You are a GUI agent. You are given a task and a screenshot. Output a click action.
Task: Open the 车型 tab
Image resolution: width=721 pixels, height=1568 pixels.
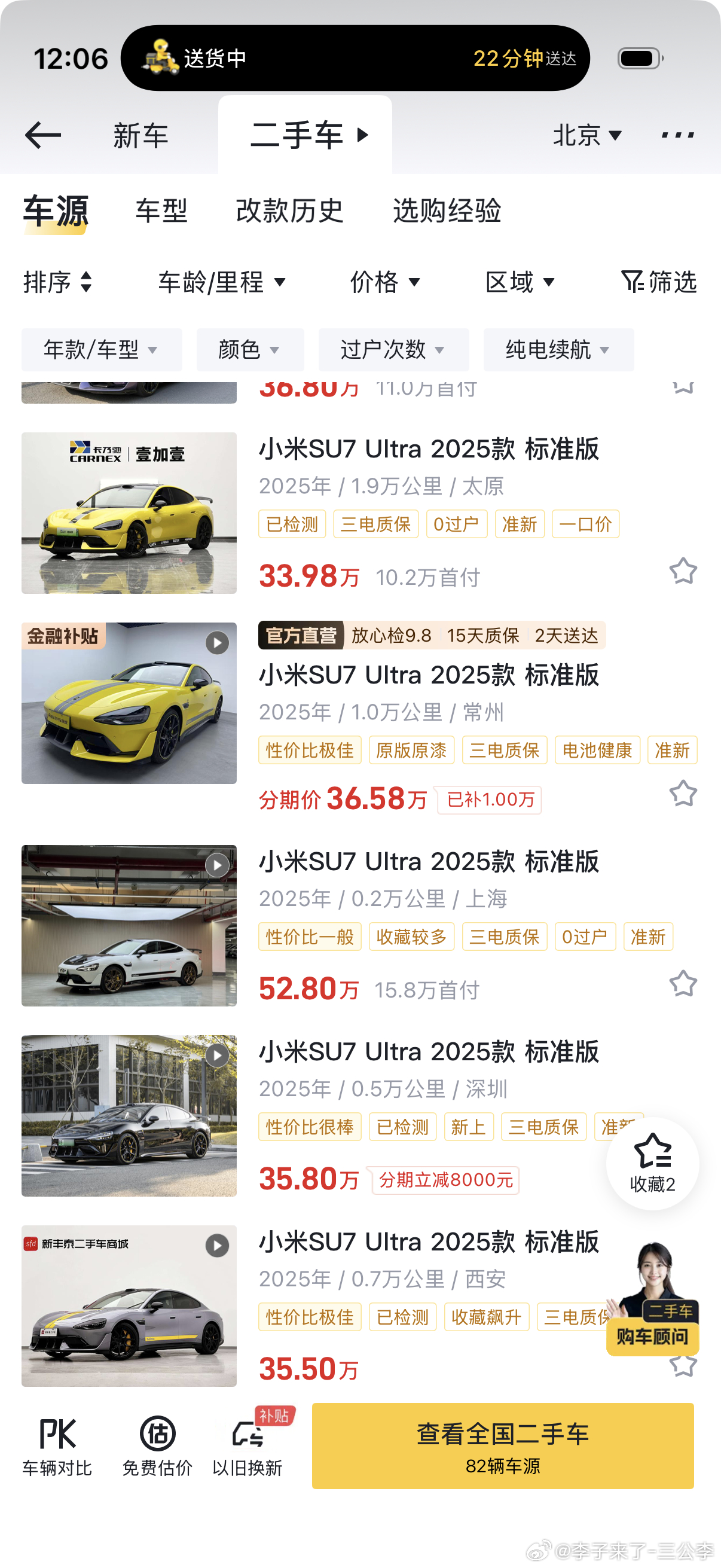point(161,211)
